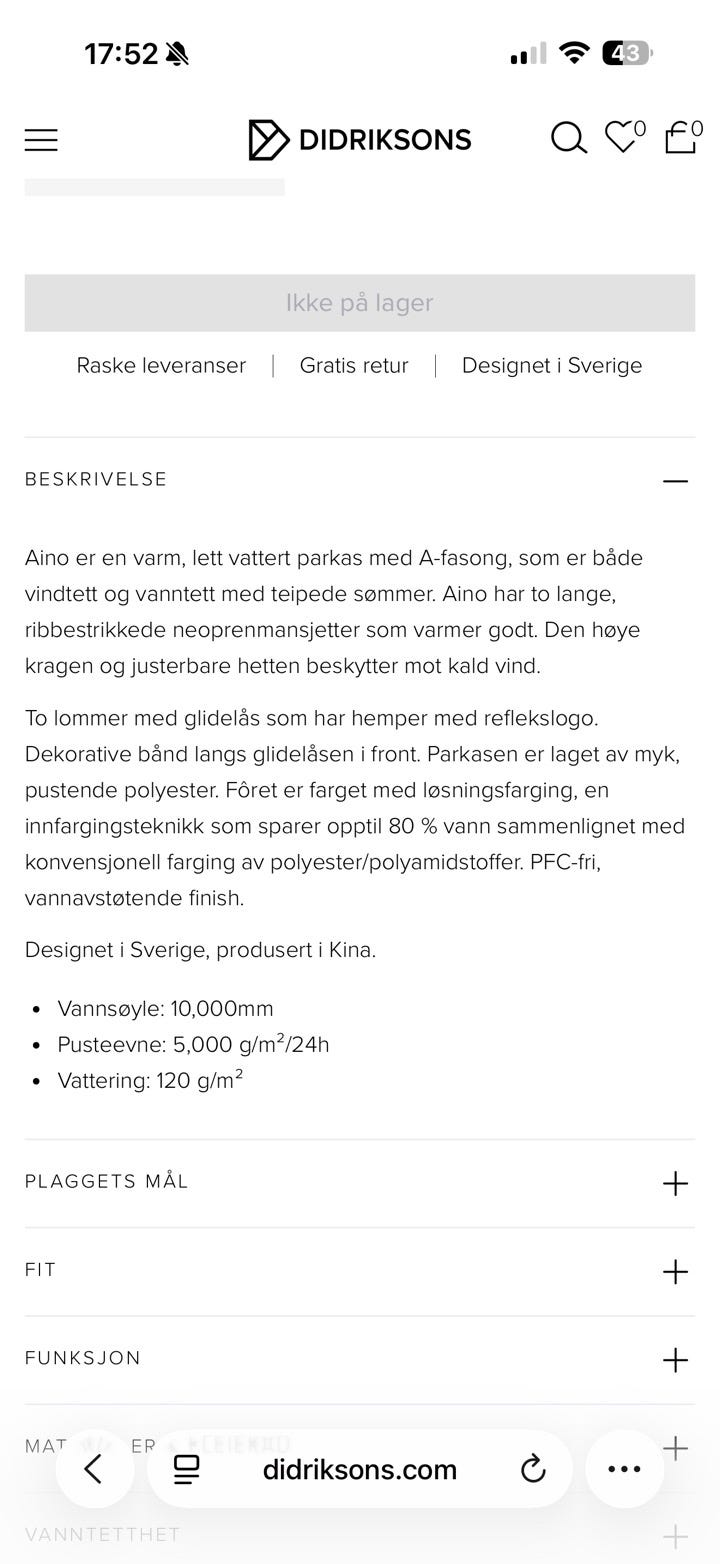Expand the FIT section
The height and width of the screenshot is (1564, 720).
click(676, 1271)
